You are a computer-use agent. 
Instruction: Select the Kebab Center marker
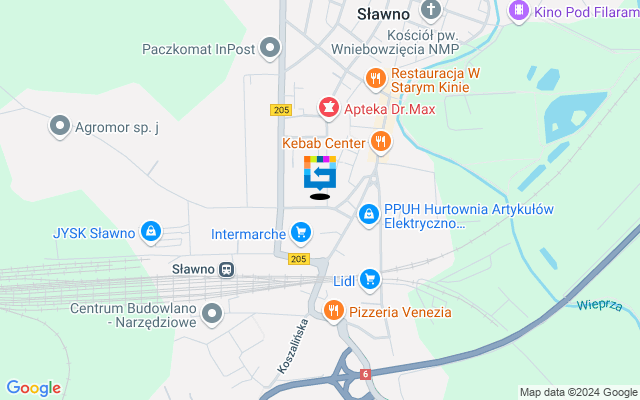click(x=379, y=142)
